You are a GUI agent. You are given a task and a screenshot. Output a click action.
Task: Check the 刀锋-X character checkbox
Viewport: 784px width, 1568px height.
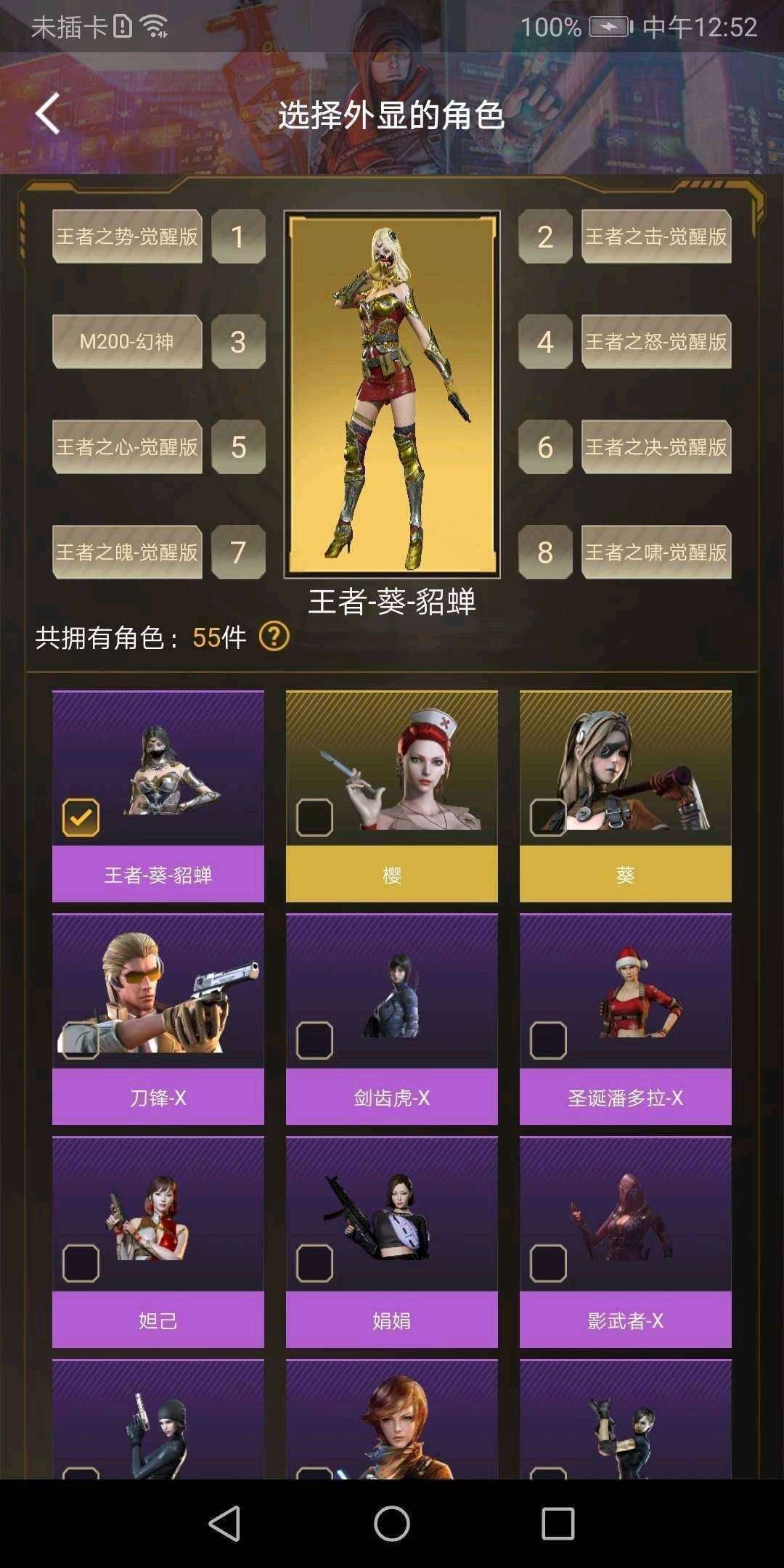[81, 1040]
